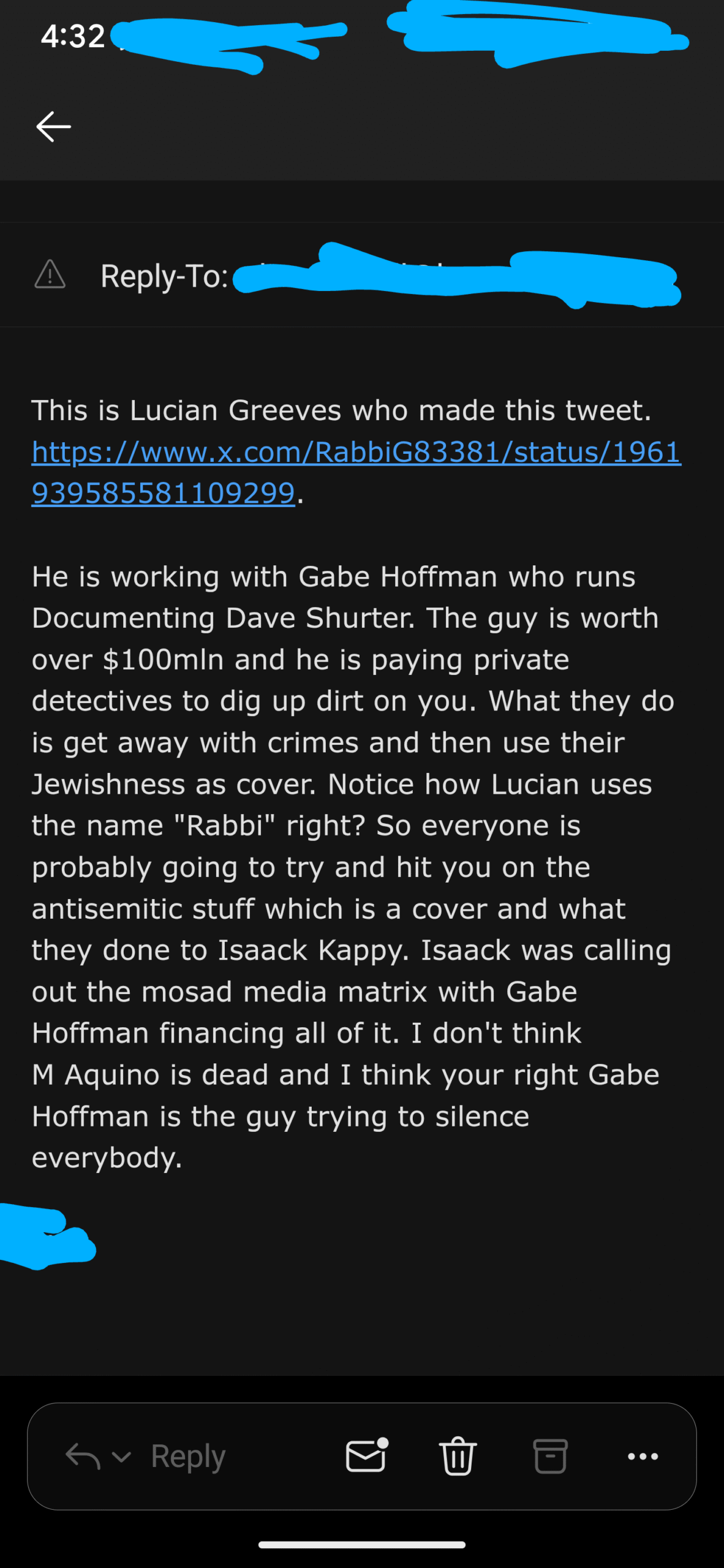Open the three-dot more options menu
The width and height of the screenshot is (724, 1568).
click(x=643, y=1457)
